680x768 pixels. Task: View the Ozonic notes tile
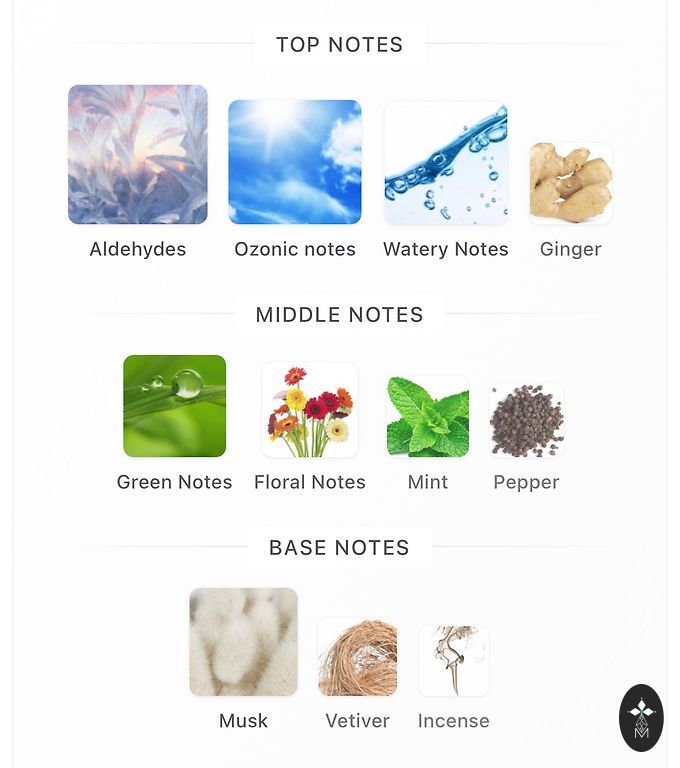(x=295, y=162)
